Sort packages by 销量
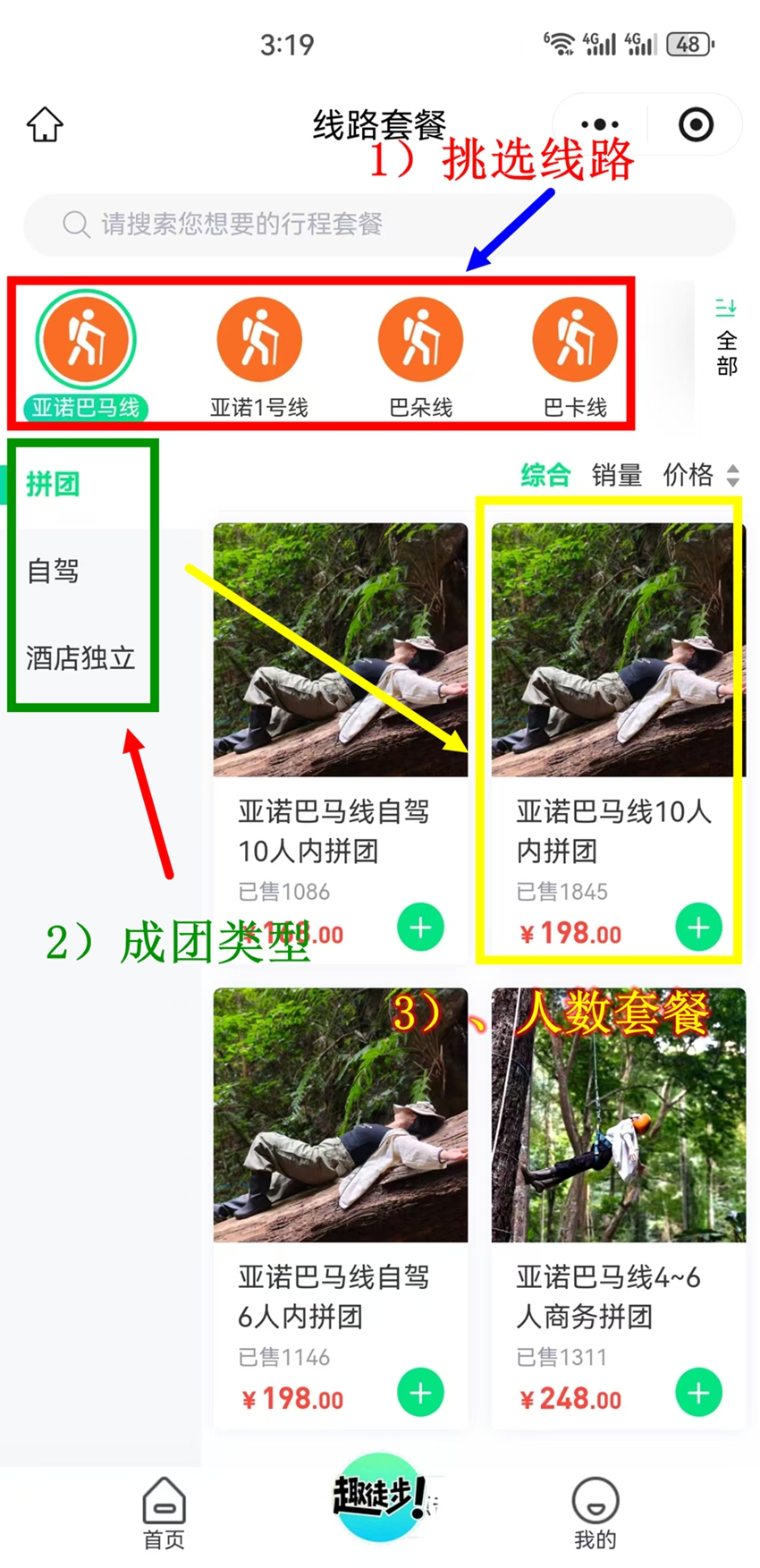760x1568 pixels. tap(616, 475)
